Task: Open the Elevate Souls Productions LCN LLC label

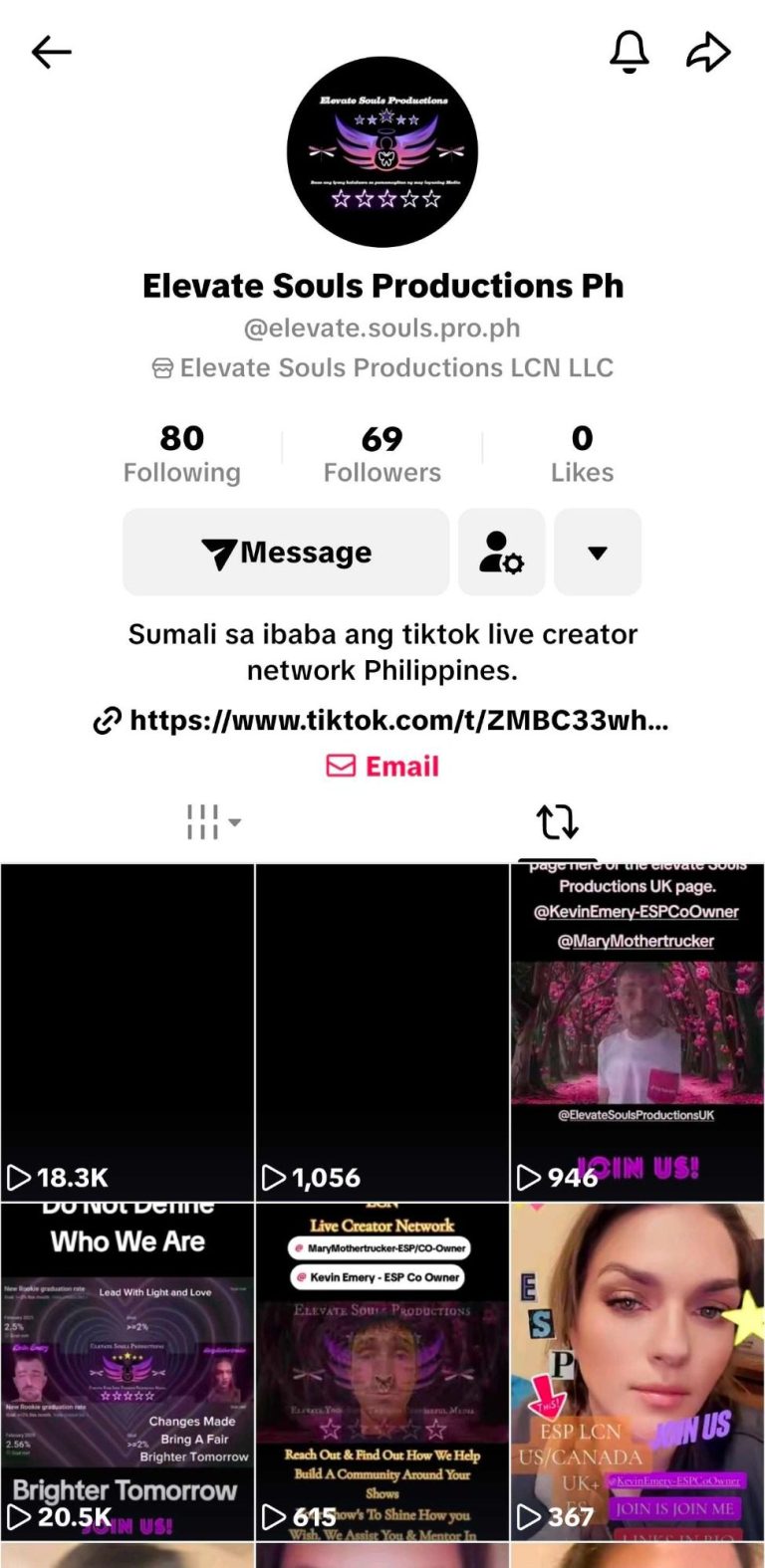Action: [382, 368]
